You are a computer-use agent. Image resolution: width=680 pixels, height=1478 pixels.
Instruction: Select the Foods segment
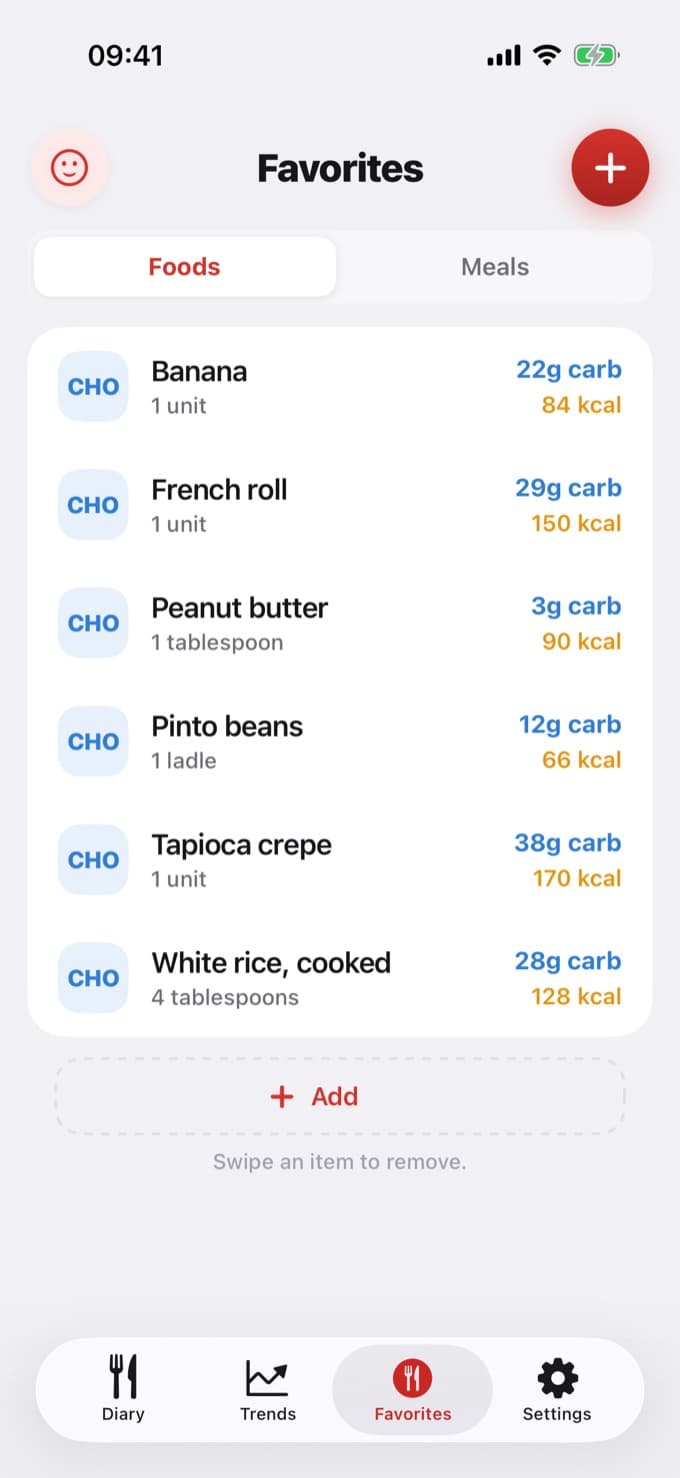point(185,267)
